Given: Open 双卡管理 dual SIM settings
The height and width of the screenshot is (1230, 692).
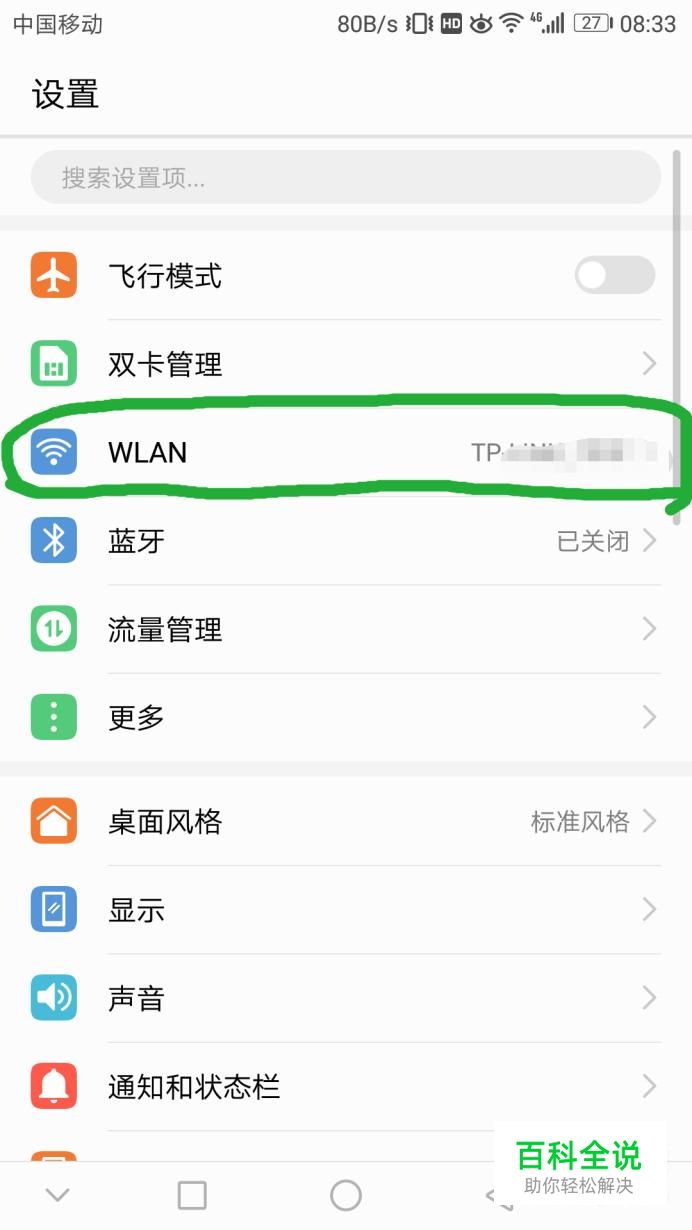Looking at the screenshot, I should [x=345, y=364].
